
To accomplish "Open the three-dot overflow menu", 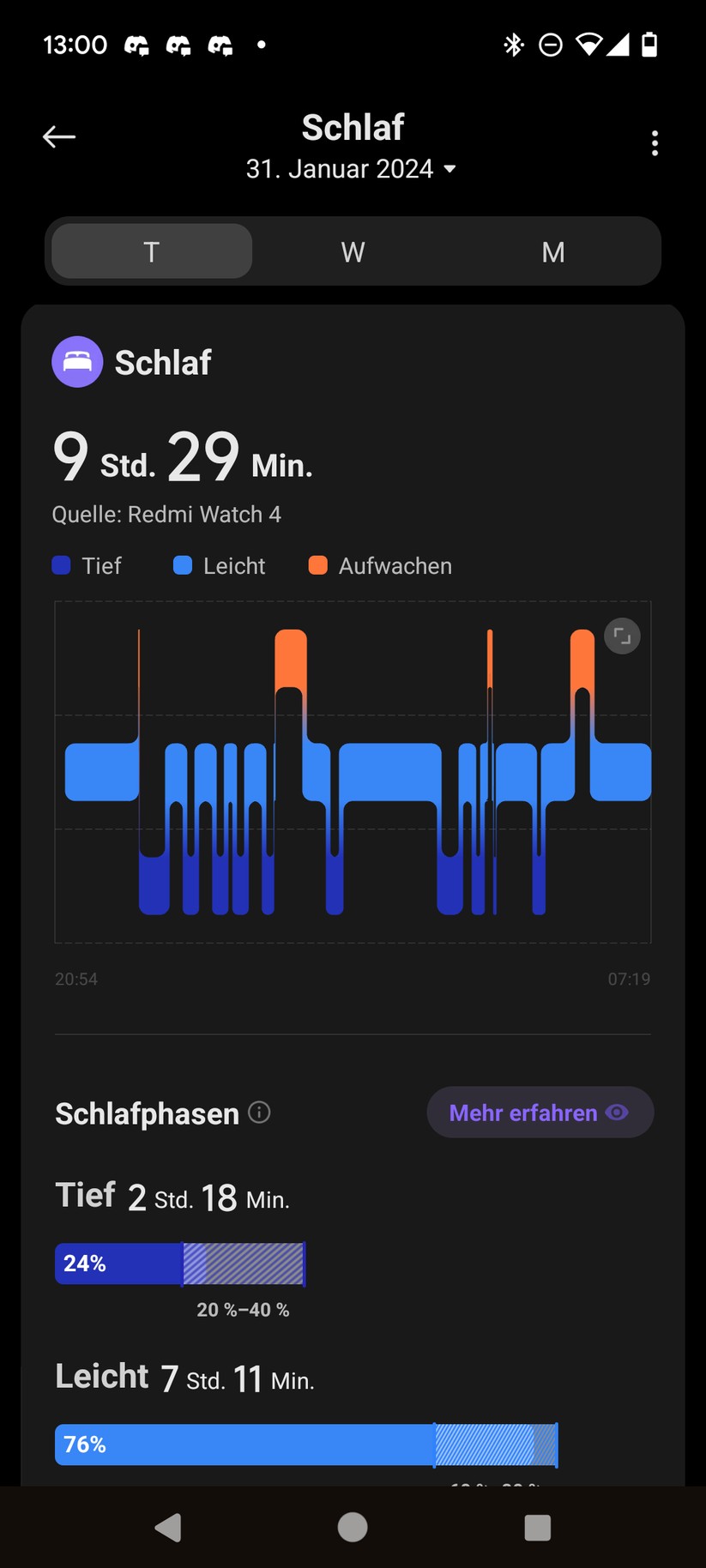I will pyautogui.click(x=655, y=143).
